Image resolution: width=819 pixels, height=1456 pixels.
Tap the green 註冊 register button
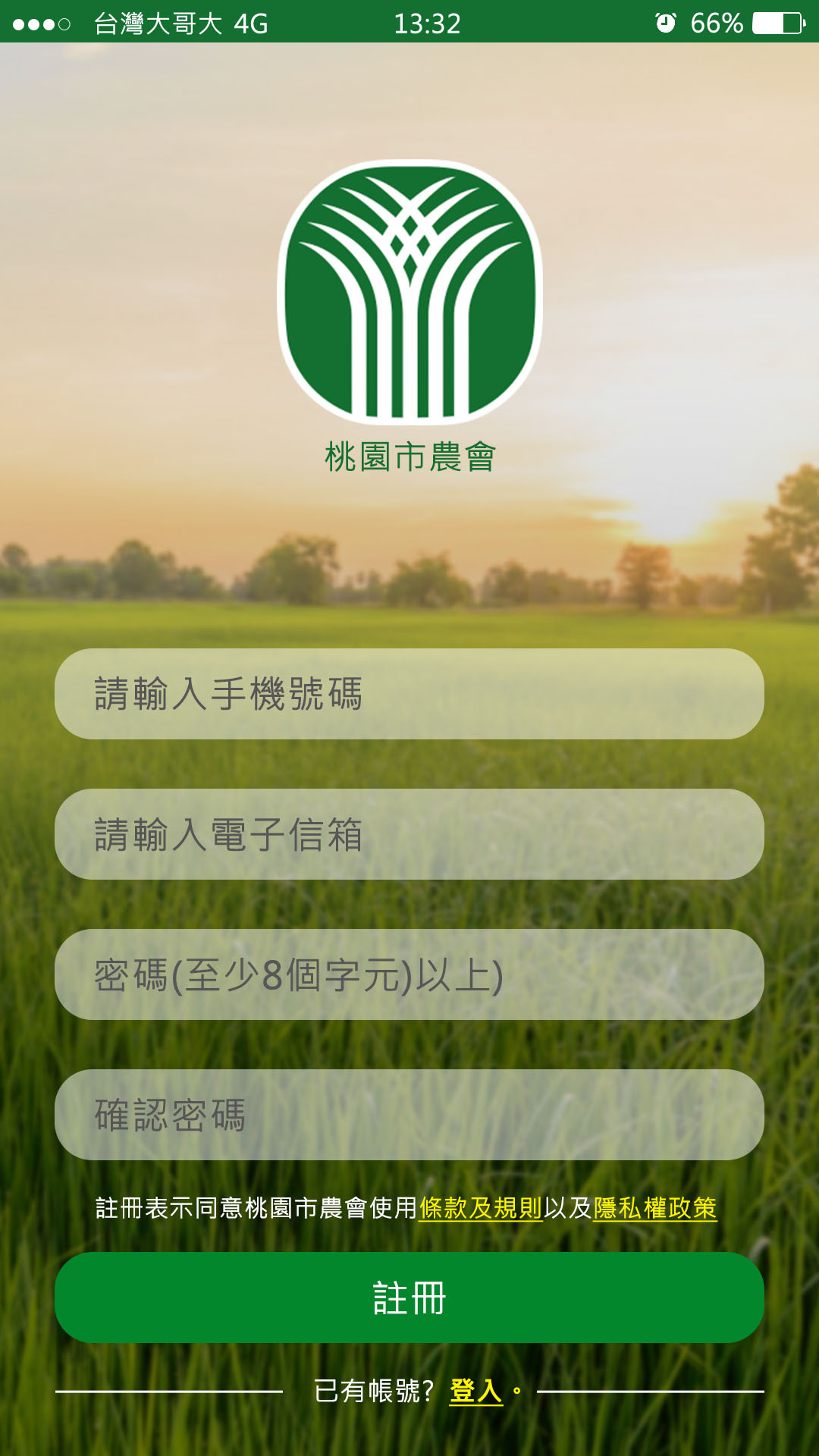point(409,1298)
